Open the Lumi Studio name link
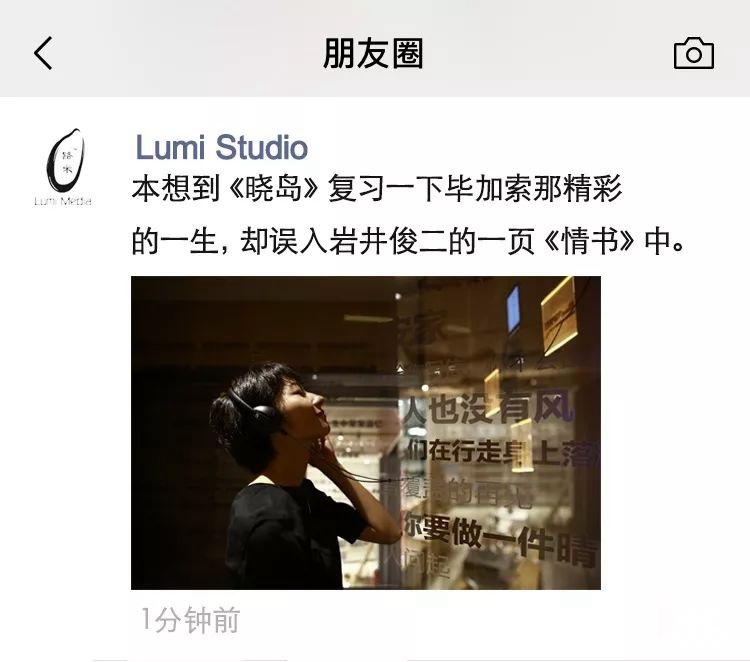The height and width of the screenshot is (662, 750). tap(221, 148)
